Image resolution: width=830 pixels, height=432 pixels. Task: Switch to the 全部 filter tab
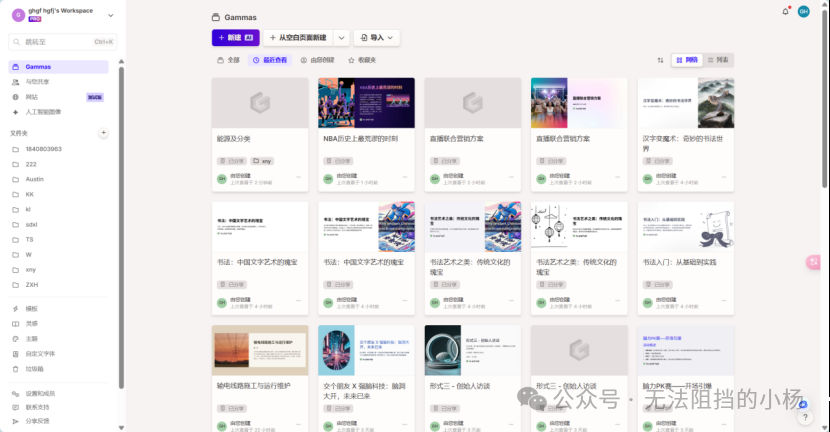pyautogui.click(x=229, y=60)
